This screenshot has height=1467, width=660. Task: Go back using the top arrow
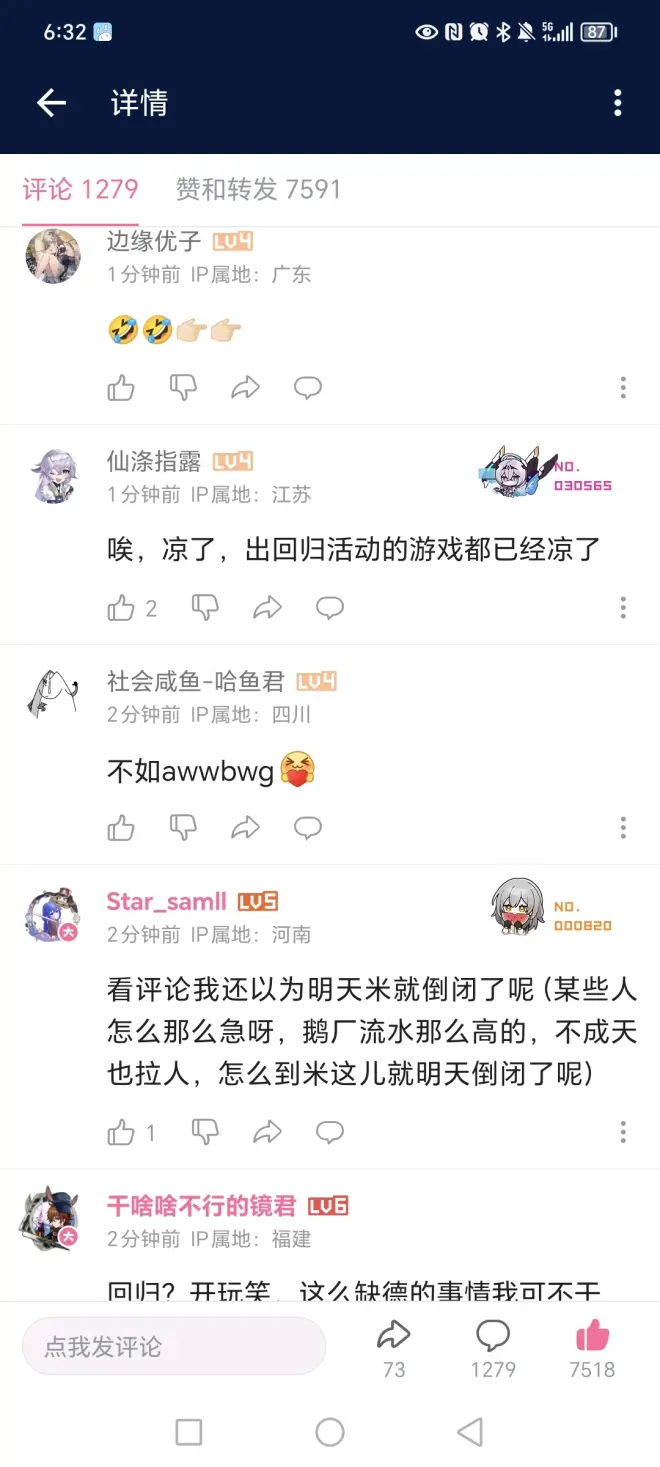[51, 103]
